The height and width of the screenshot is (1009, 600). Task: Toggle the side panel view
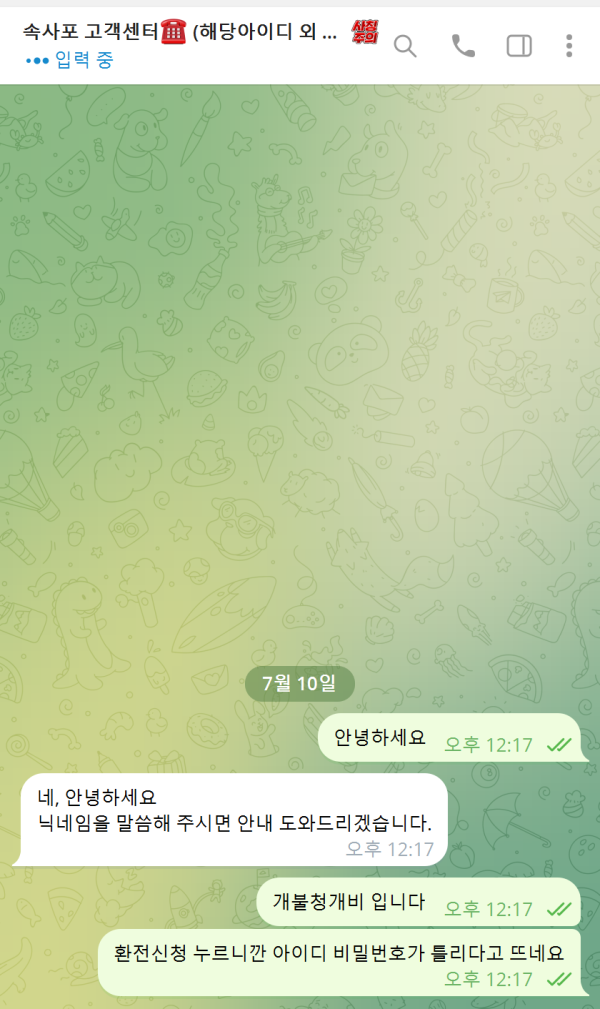[519, 46]
